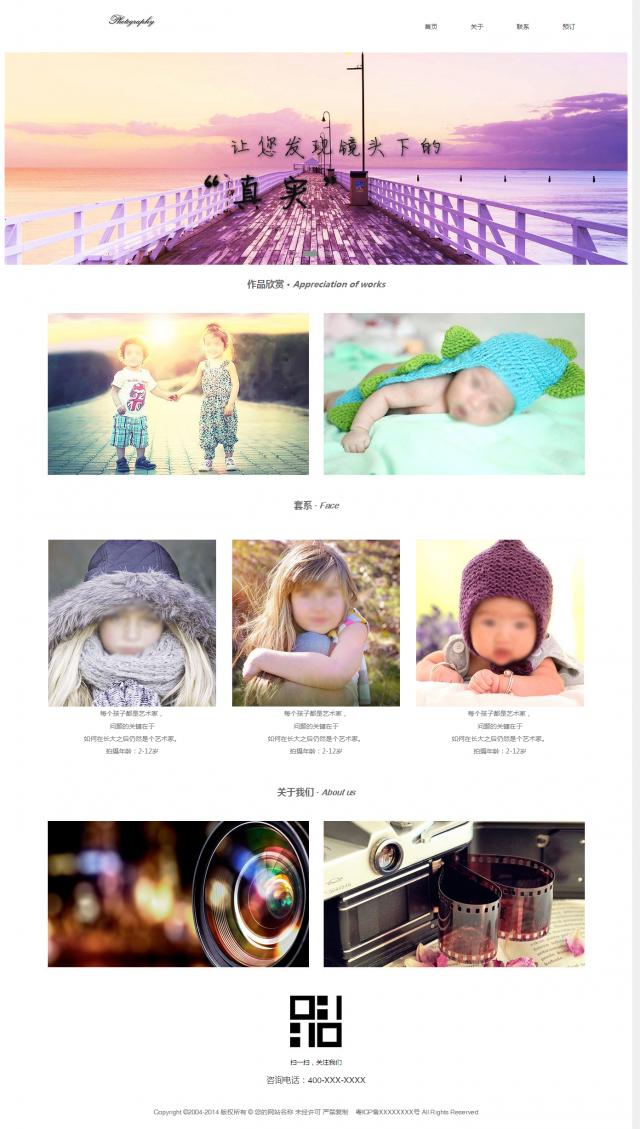640x1129 pixels.
Task: Open the blonde girl on grass portrait
Action: [x=316, y=623]
